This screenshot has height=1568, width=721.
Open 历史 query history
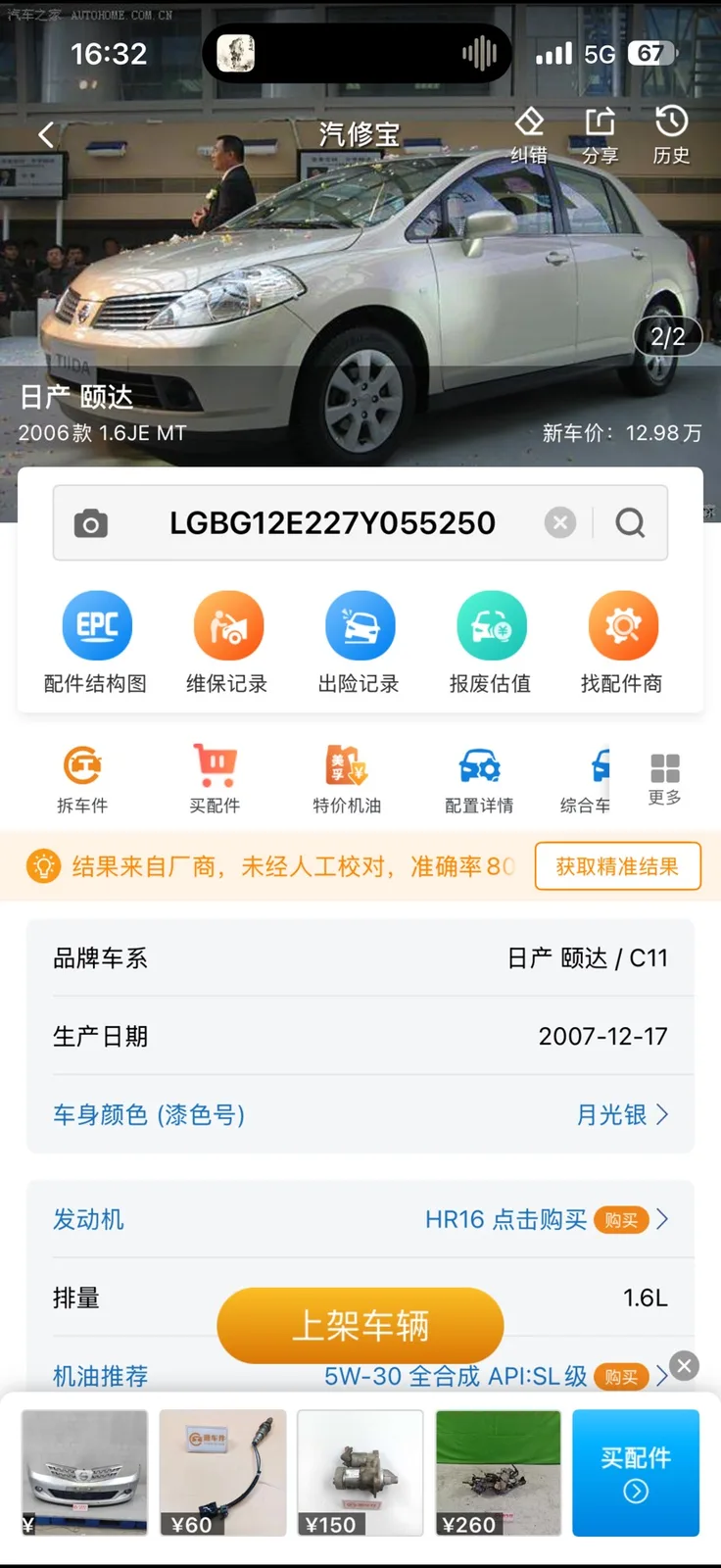(672, 136)
